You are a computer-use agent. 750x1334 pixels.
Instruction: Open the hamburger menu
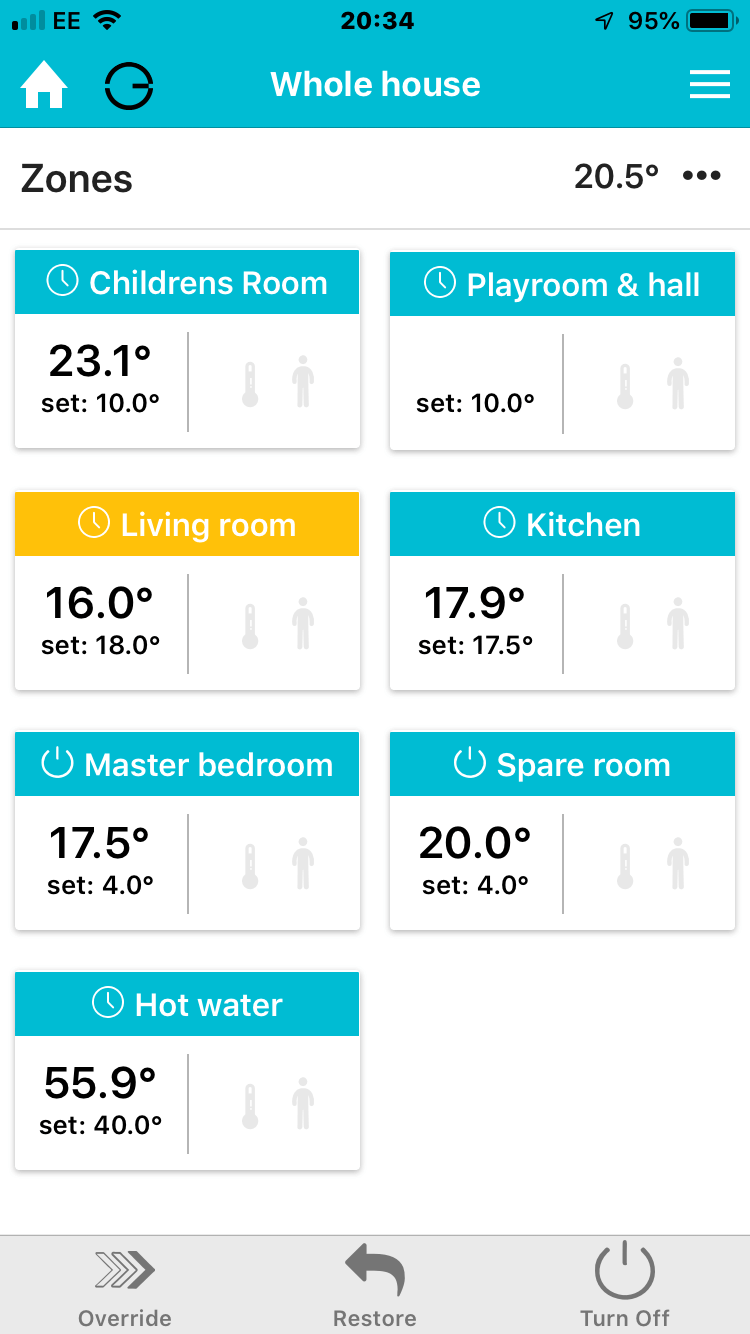(709, 85)
